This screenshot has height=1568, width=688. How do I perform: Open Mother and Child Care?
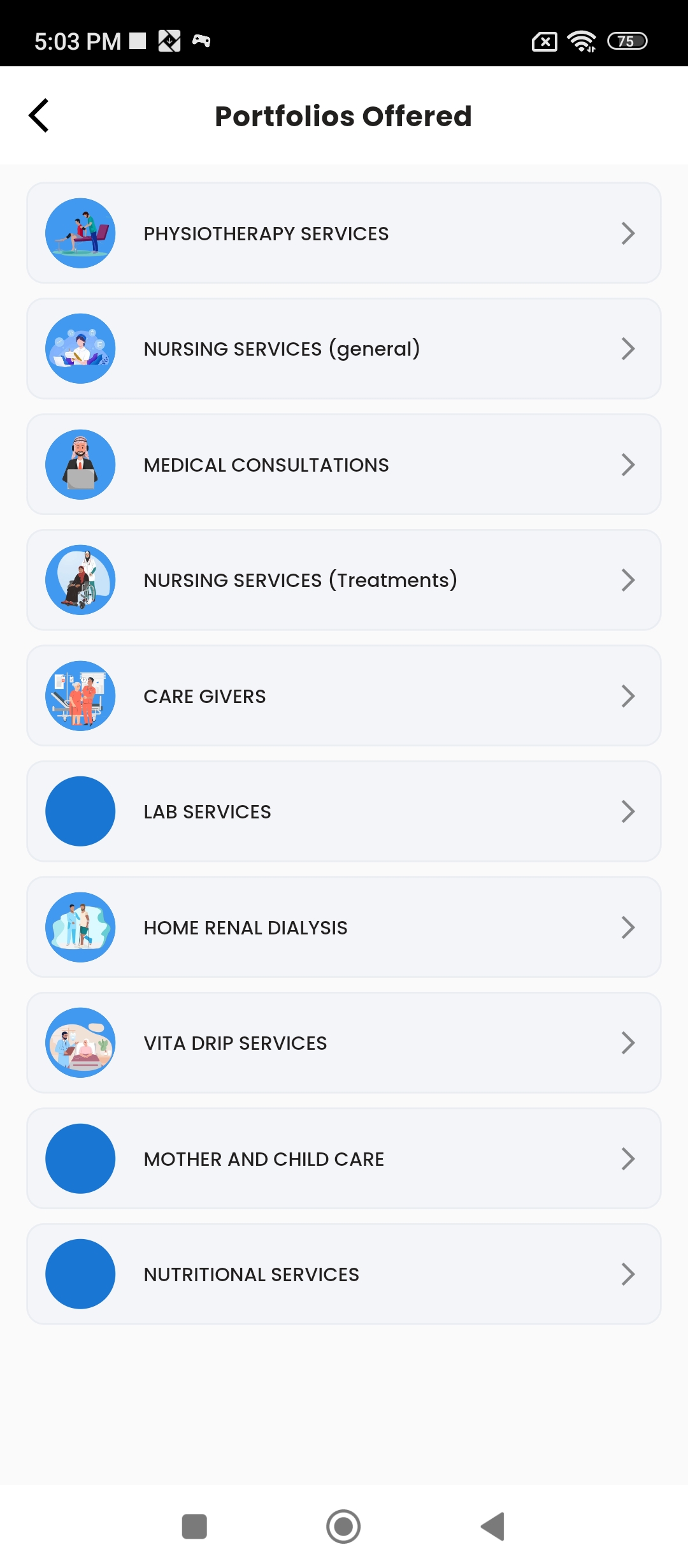click(x=344, y=1159)
